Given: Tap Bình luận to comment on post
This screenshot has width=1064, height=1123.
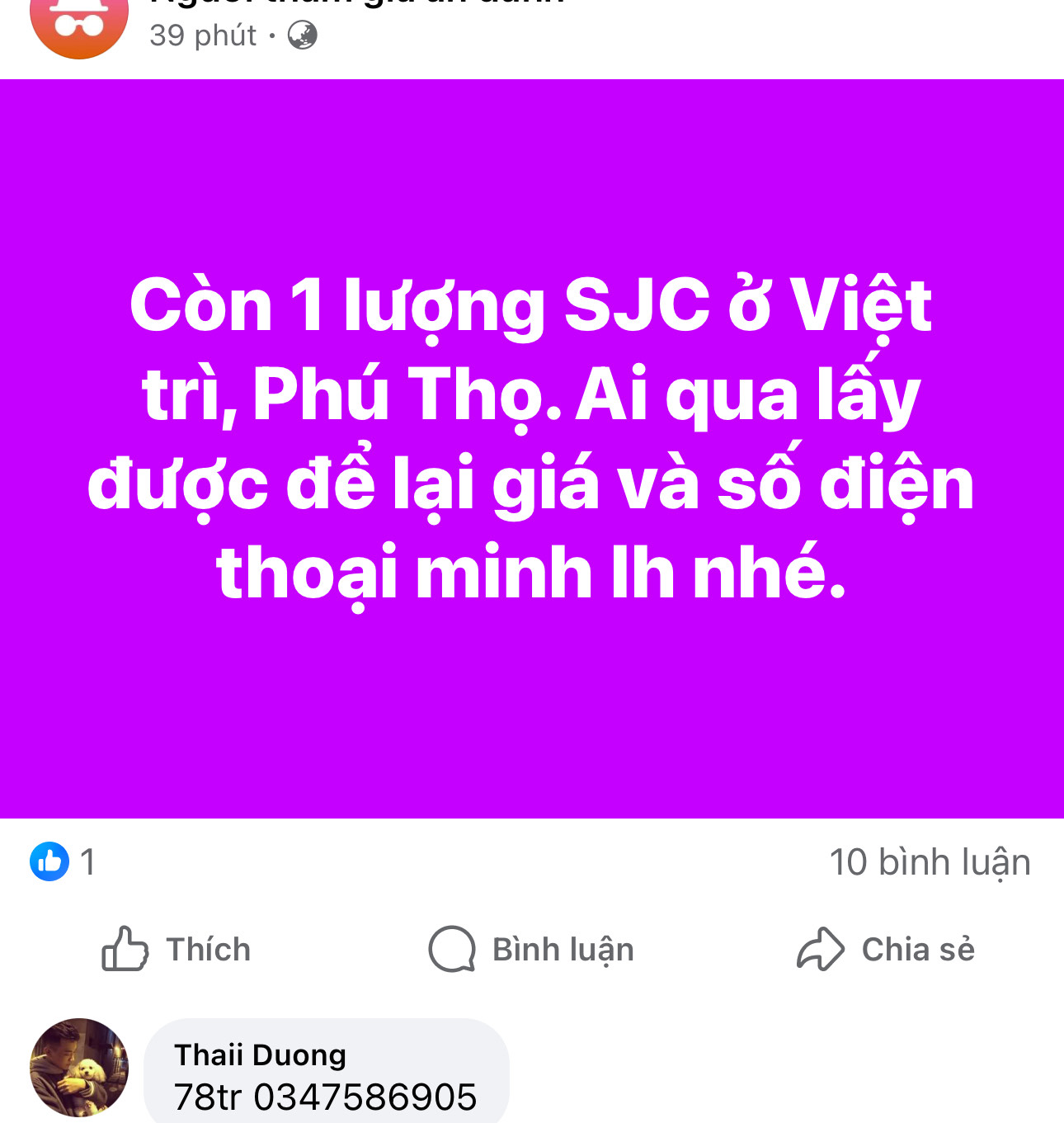Looking at the screenshot, I should point(532,950).
